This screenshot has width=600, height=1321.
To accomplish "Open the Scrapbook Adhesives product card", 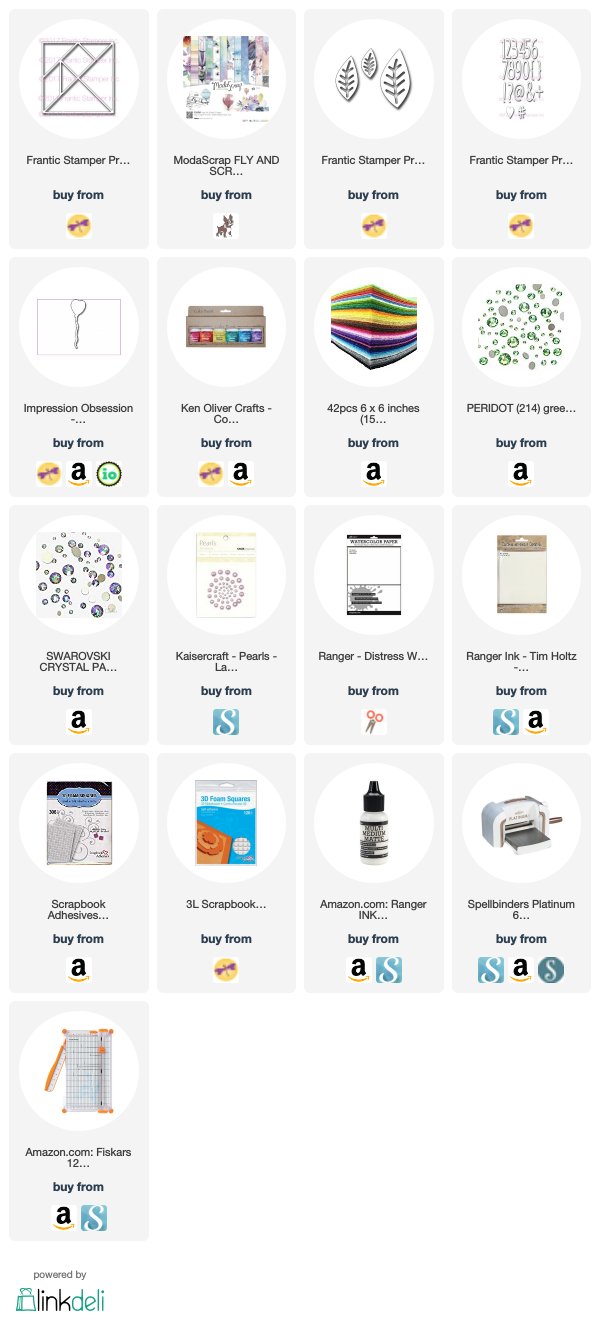I will point(78,873).
